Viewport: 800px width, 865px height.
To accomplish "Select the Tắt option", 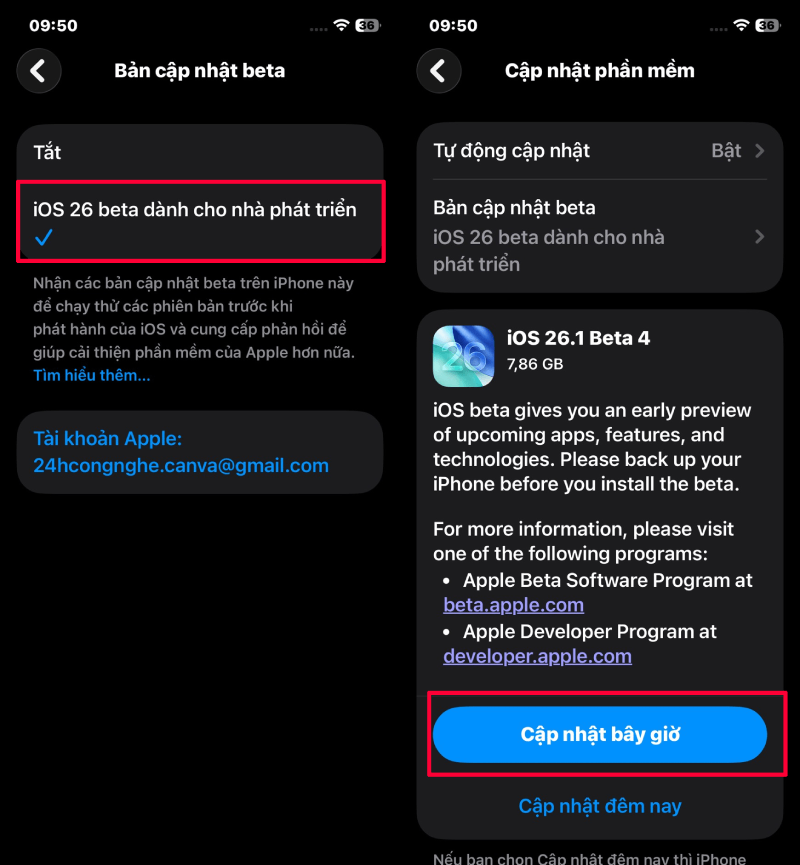I will (x=200, y=153).
